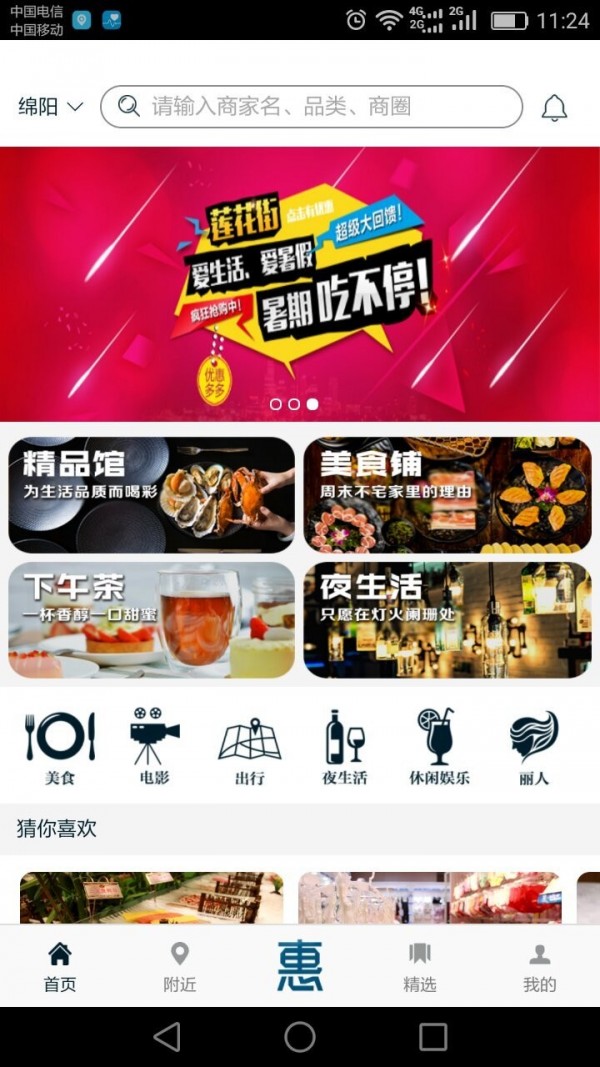Image resolution: width=600 pixels, height=1067 pixels.
Task: Select the 丽人 category icon
Action: click(534, 746)
